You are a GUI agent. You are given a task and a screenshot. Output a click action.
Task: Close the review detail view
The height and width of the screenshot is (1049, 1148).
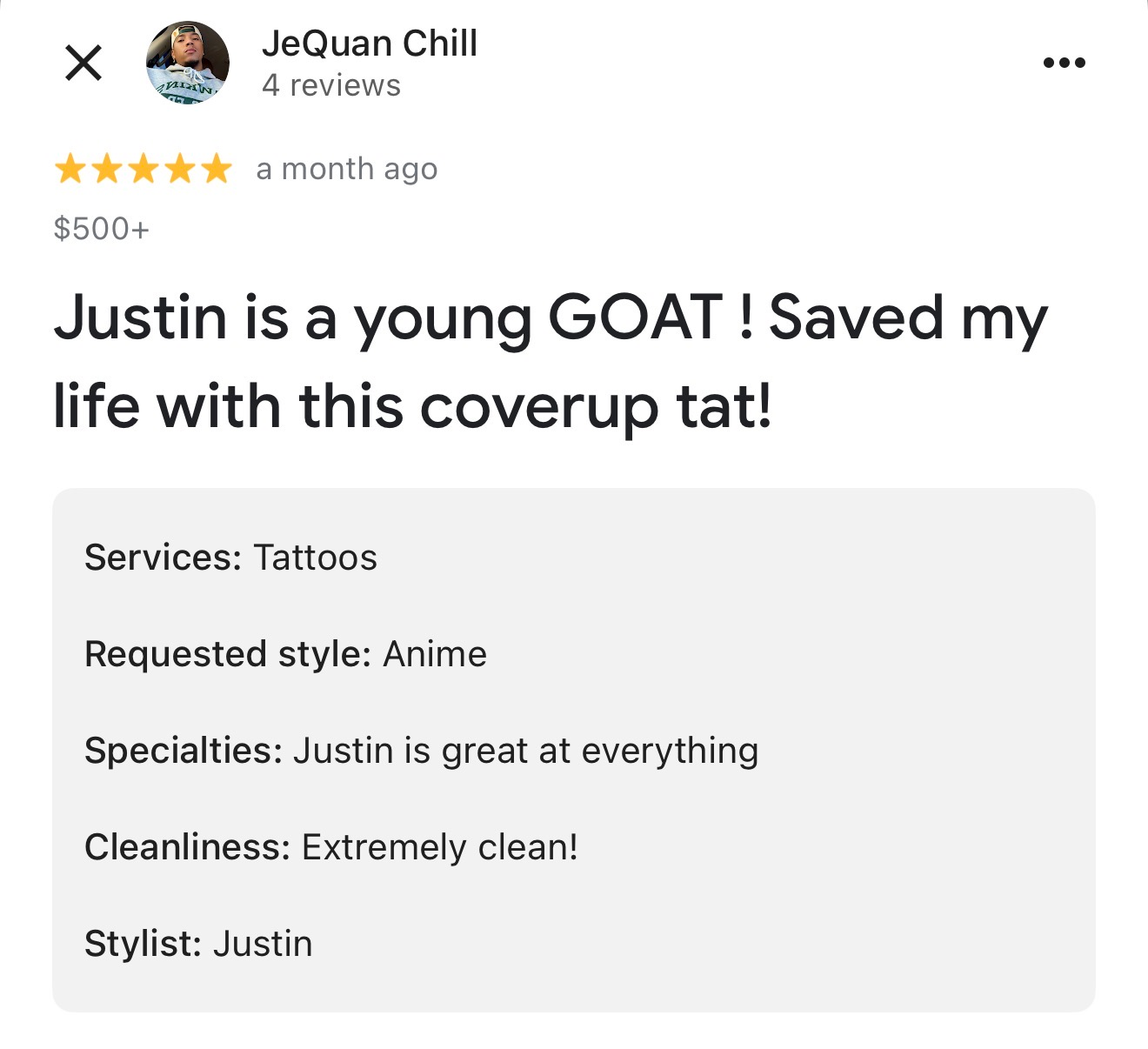[83, 63]
